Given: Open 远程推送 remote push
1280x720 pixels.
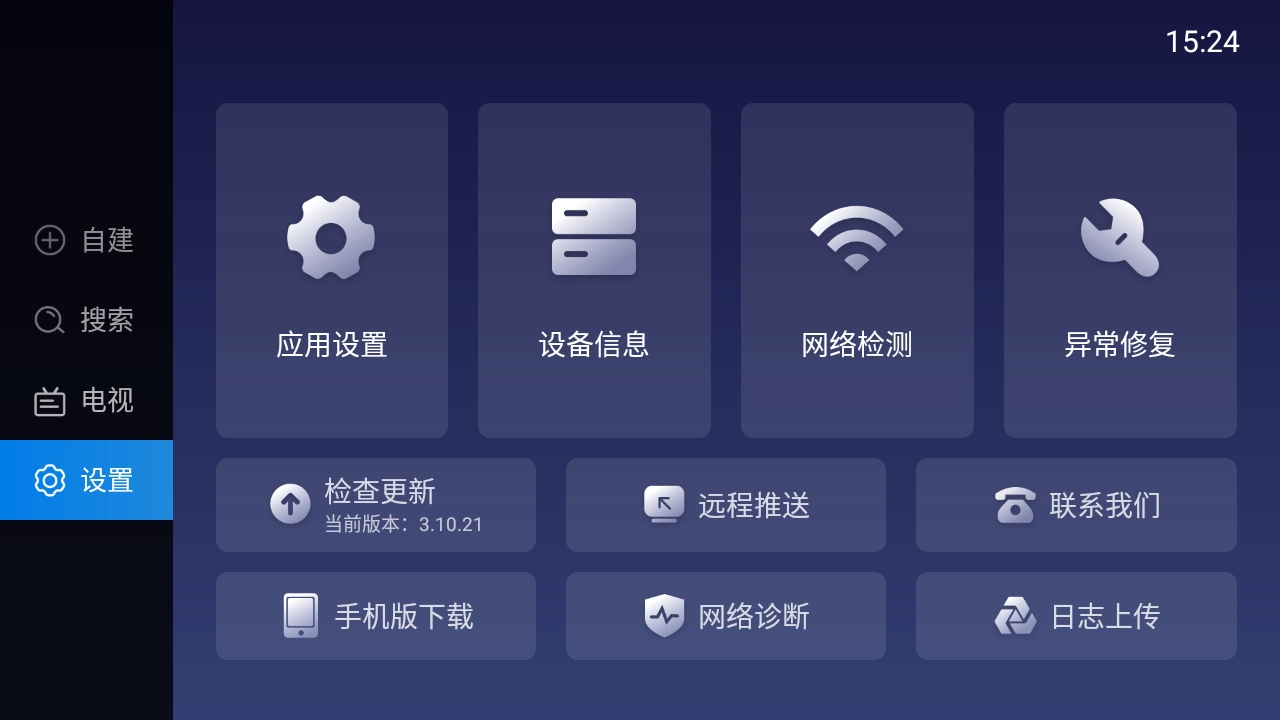Looking at the screenshot, I should click(x=726, y=505).
